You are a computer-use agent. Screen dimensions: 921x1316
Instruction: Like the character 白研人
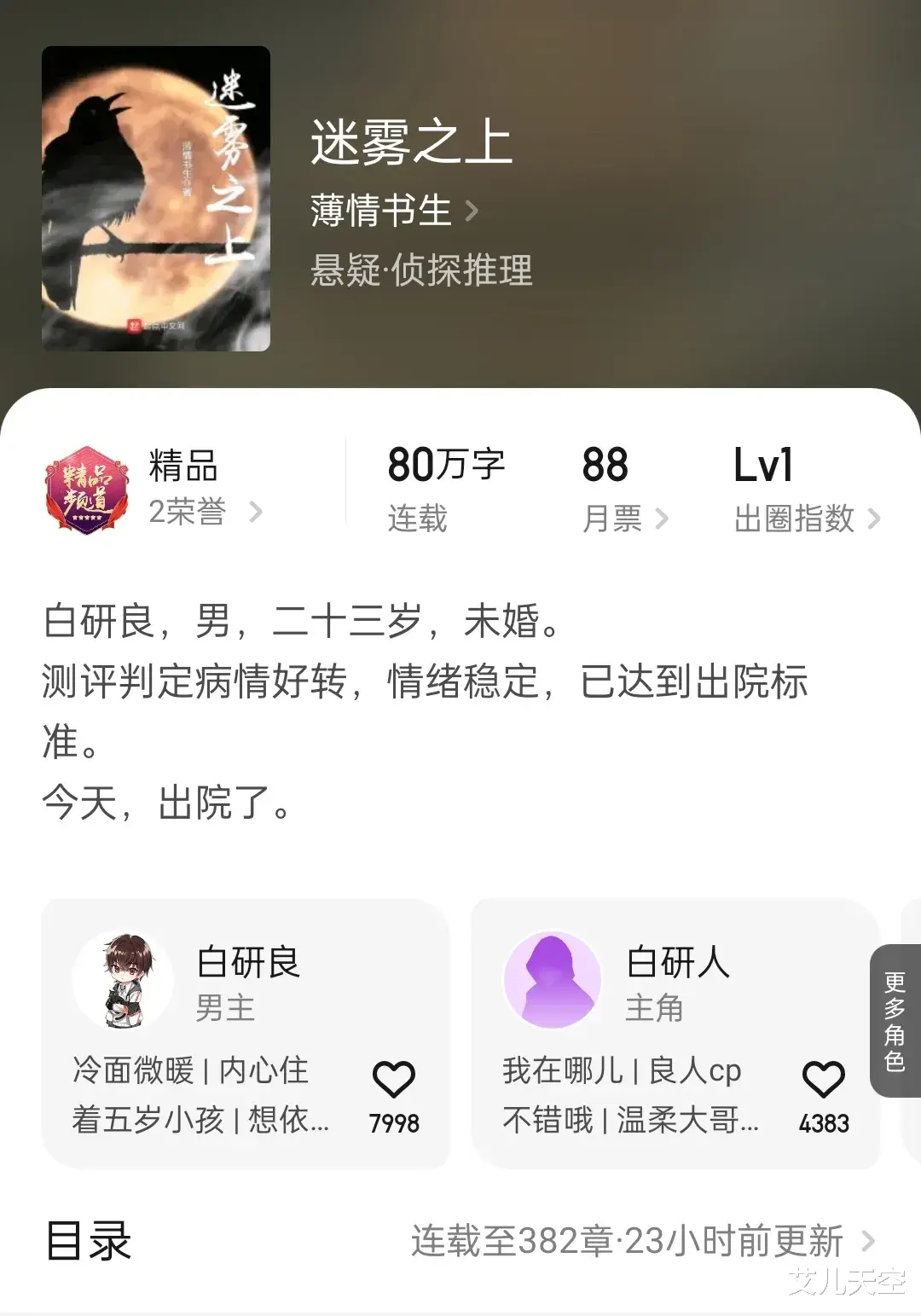click(x=824, y=1081)
